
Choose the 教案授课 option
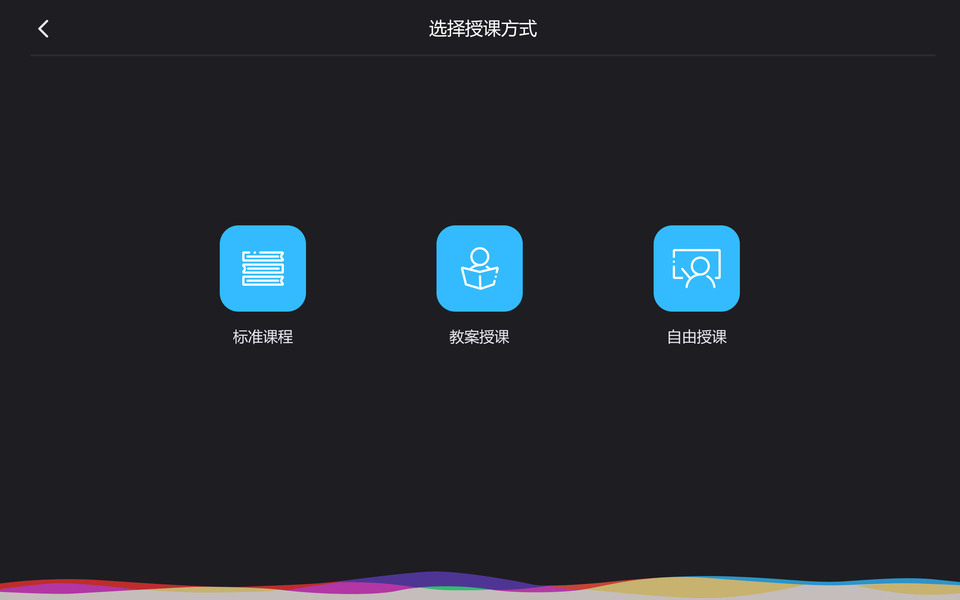tap(479, 268)
